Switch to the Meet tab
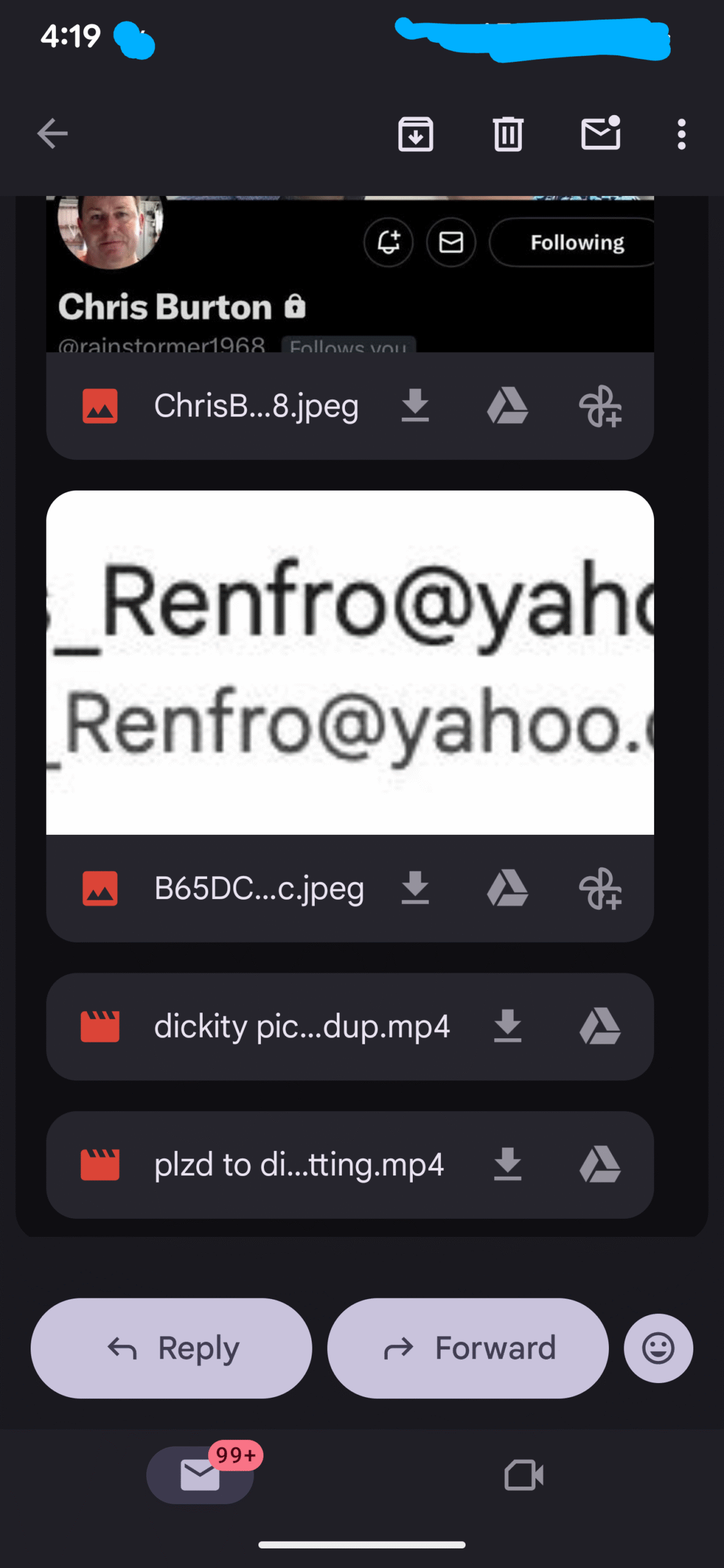 click(x=524, y=1475)
